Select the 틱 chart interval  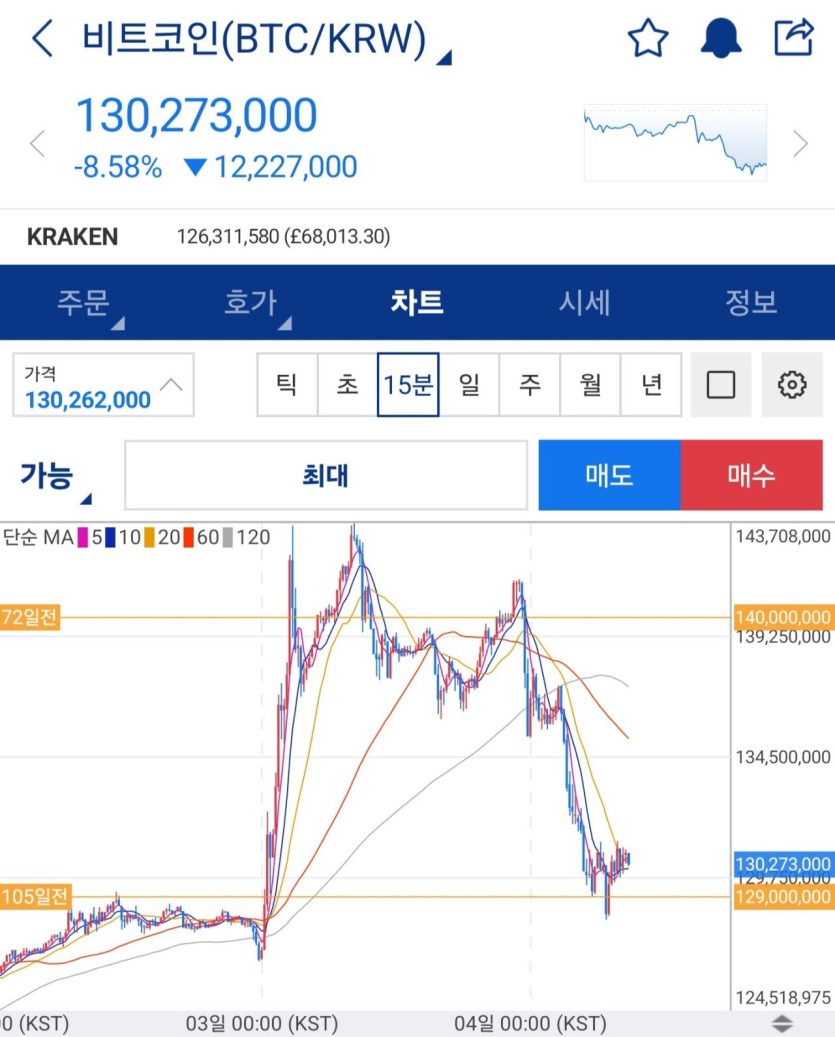pos(287,385)
